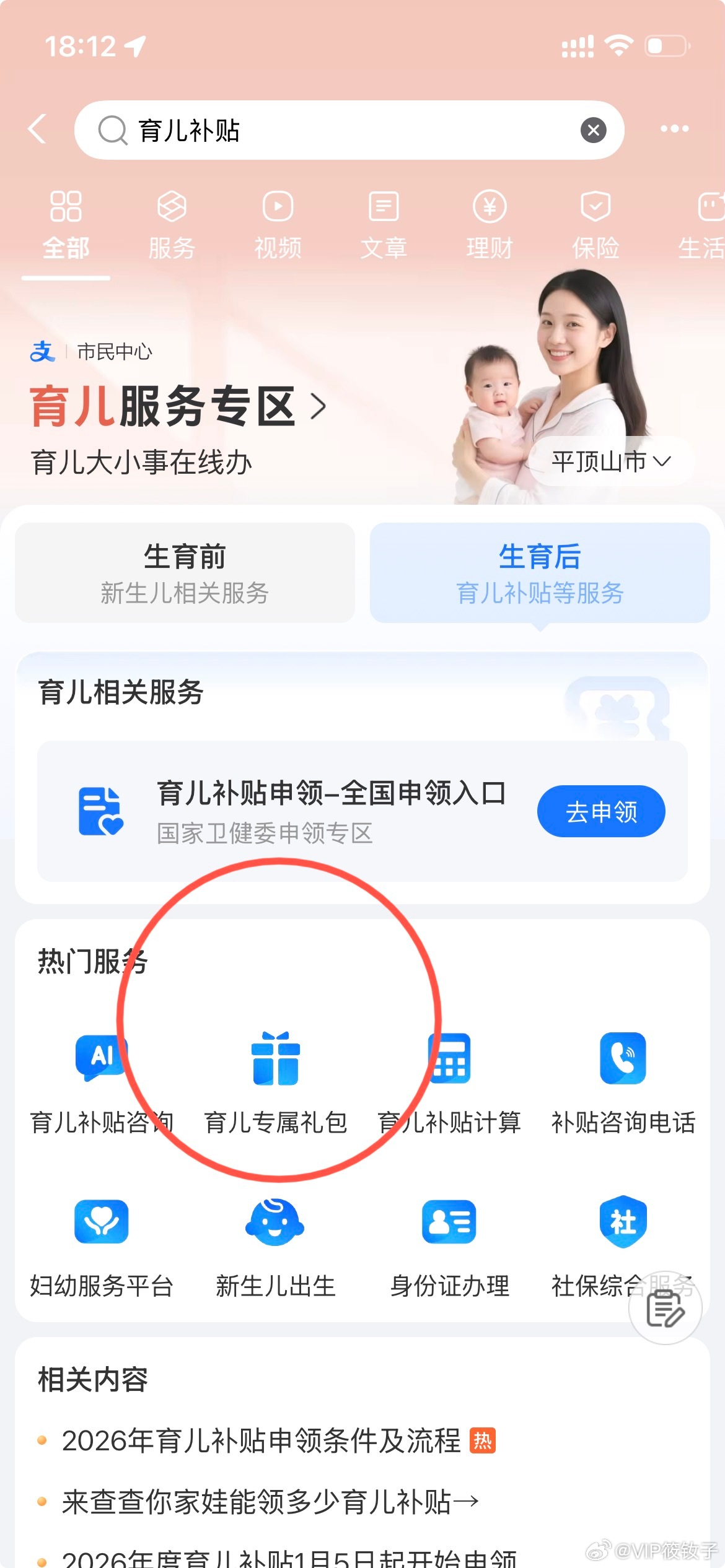Select the 生育前 segment
Image resolution: width=725 pixels, height=1568 pixels.
pyautogui.click(x=185, y=573)
